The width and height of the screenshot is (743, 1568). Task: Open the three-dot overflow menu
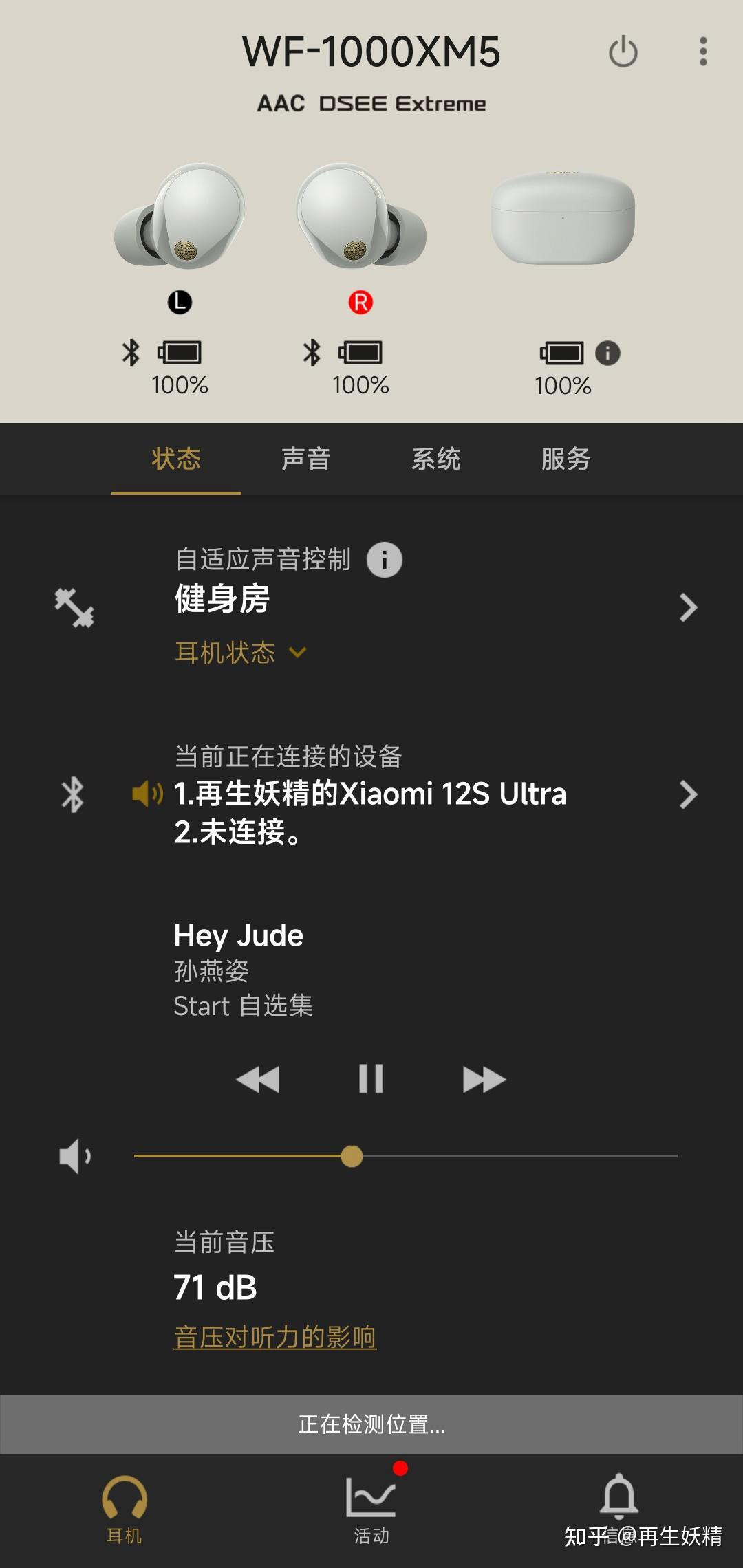coord(703,52)
